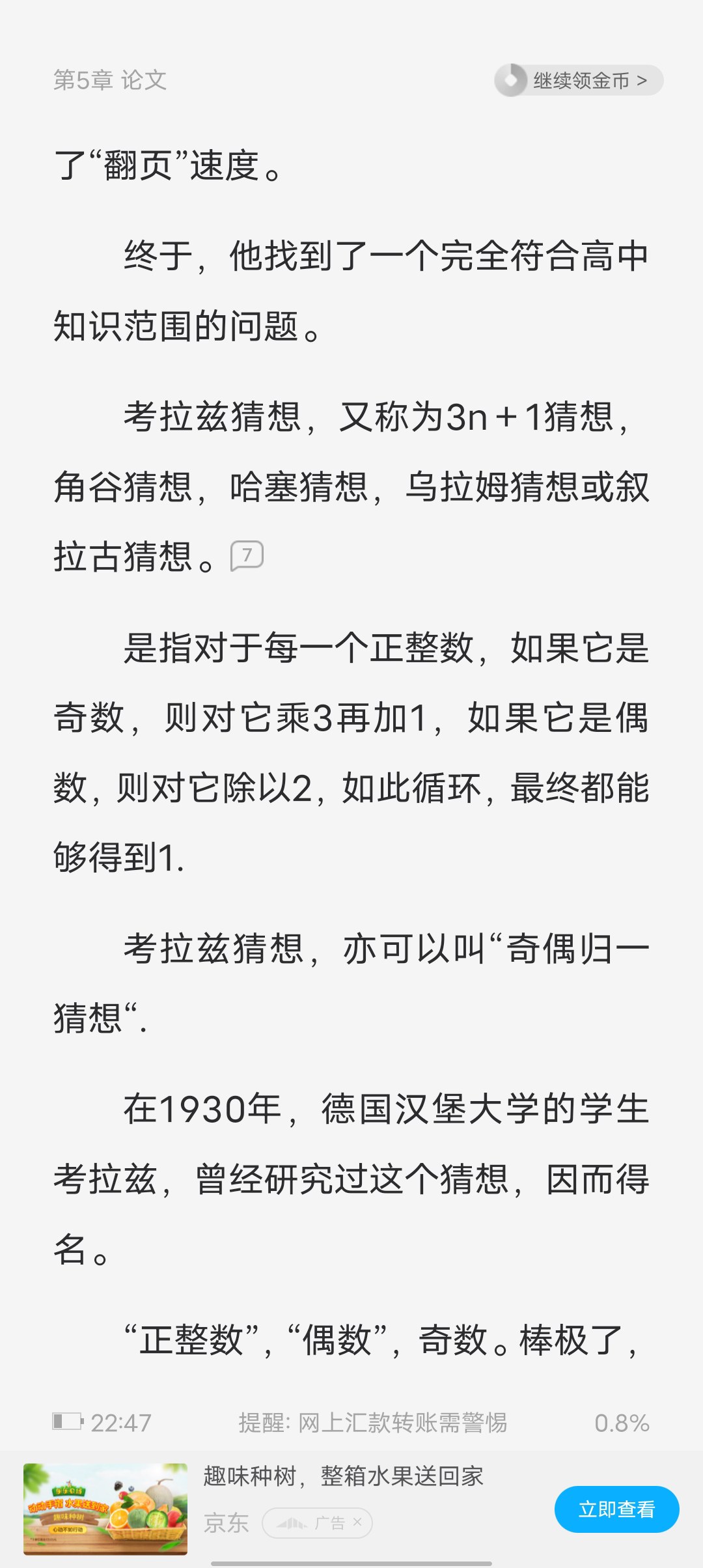Tap 立即查看 on the fruit ad
The height and width of the screenshot is (1568, 703).
click(616, 1509)
